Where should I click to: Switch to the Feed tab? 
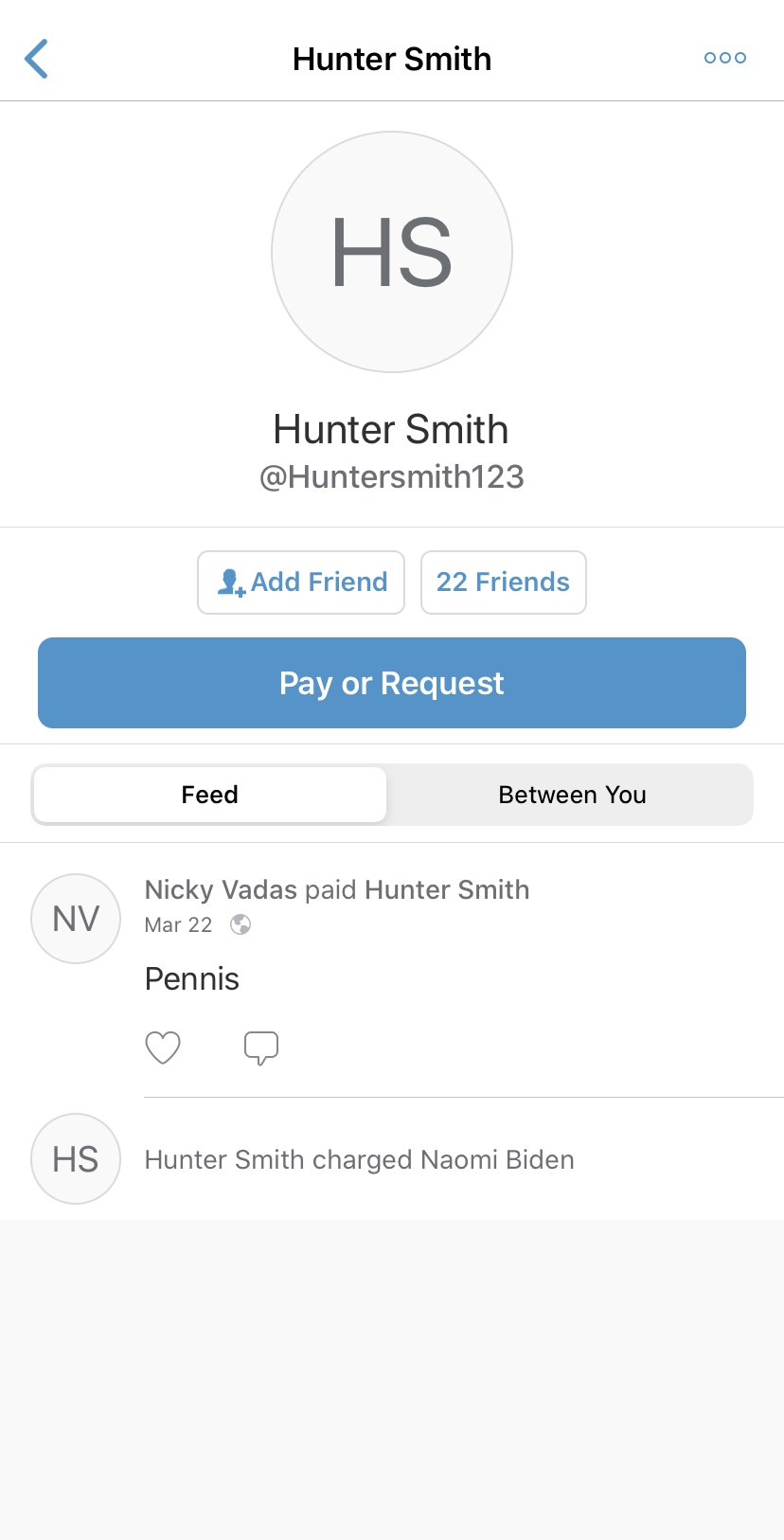tap(210, 795)
